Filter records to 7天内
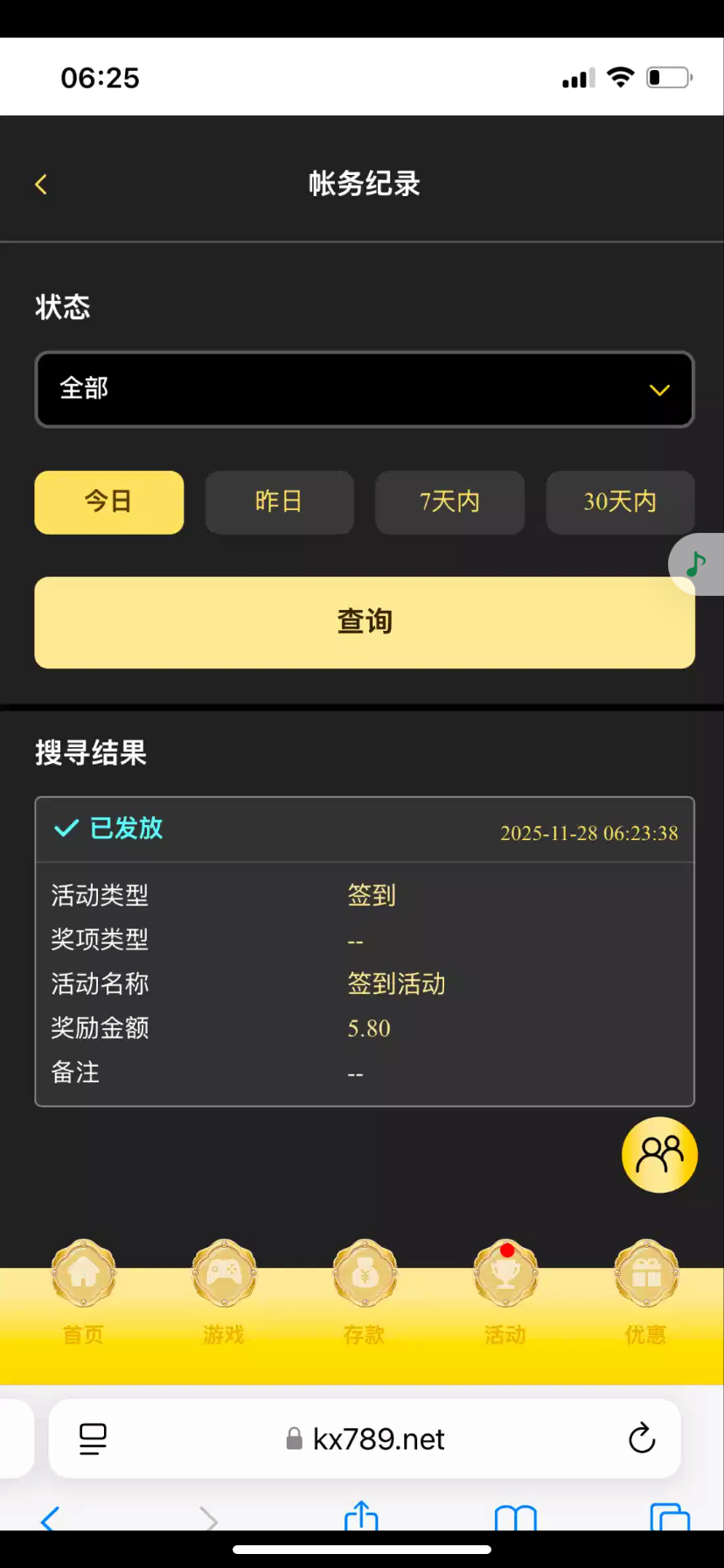The height and width of the screenshot is (1568, 724). (449, 502)
